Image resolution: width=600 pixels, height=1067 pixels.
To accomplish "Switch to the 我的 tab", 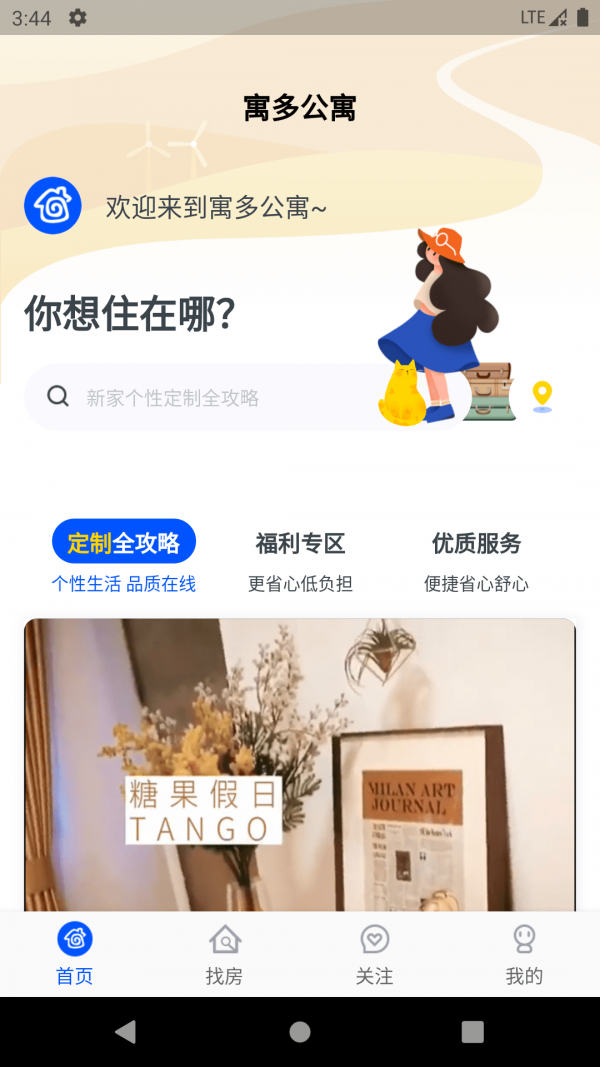I will (x=524, y=954).
